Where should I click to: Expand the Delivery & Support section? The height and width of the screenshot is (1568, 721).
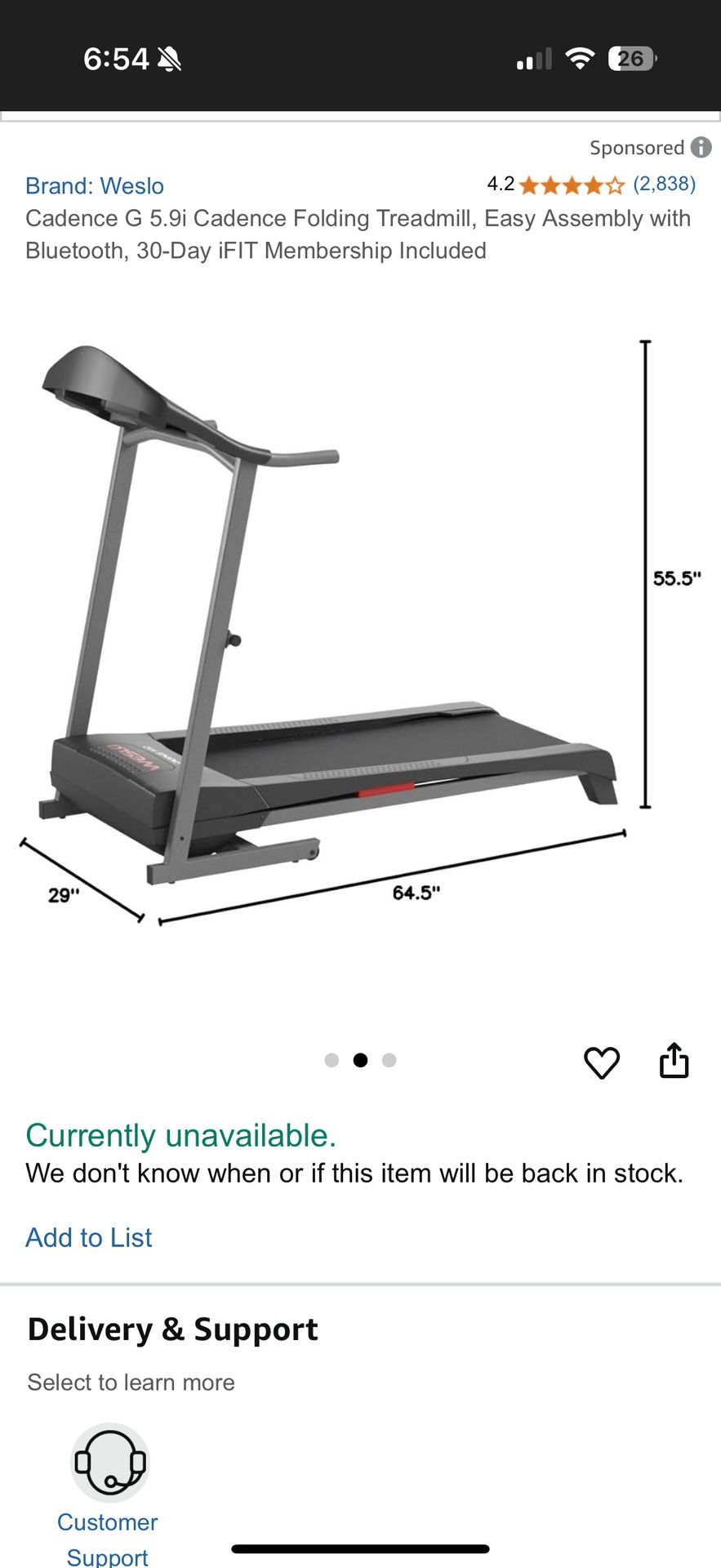click(x=172, y=1329)
